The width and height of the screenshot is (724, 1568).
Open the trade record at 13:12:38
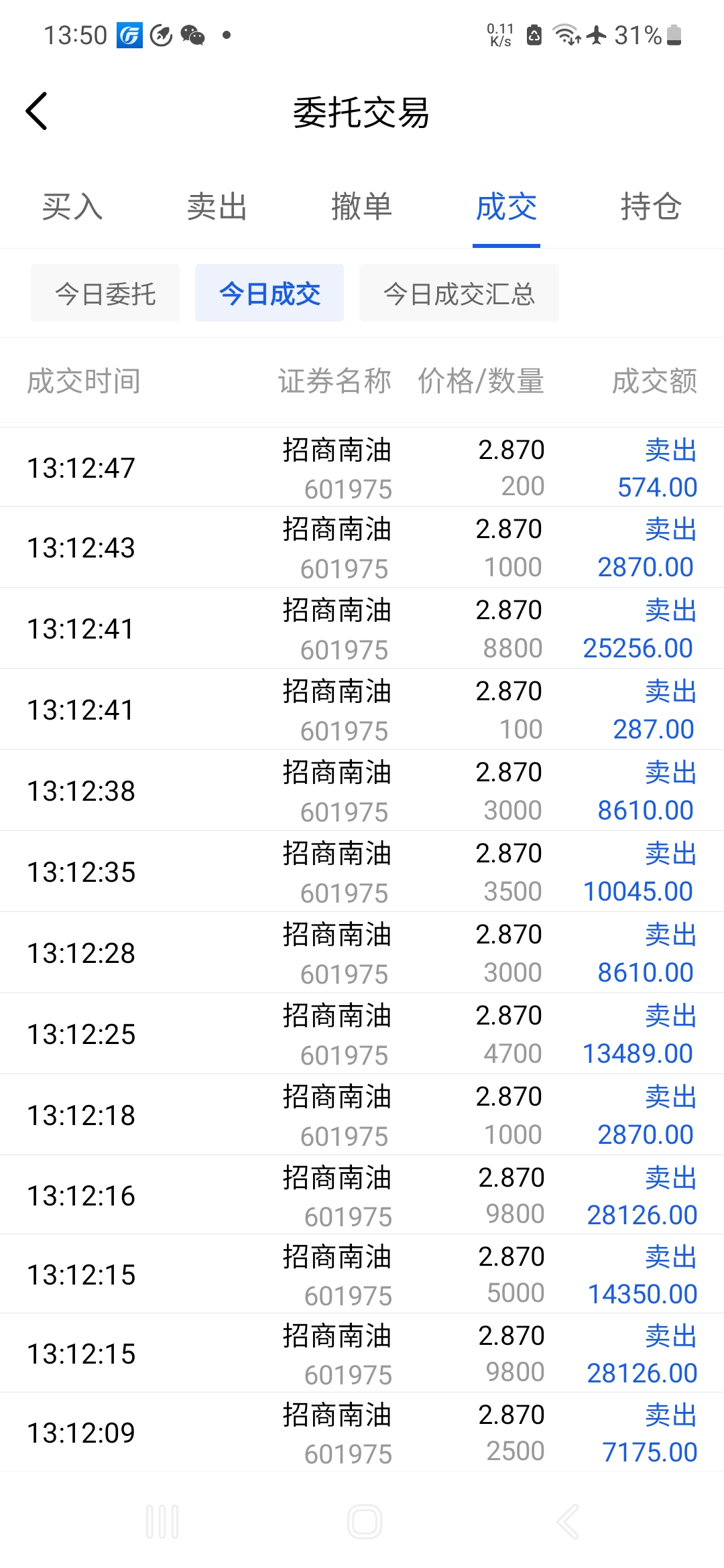click(362, 791)
